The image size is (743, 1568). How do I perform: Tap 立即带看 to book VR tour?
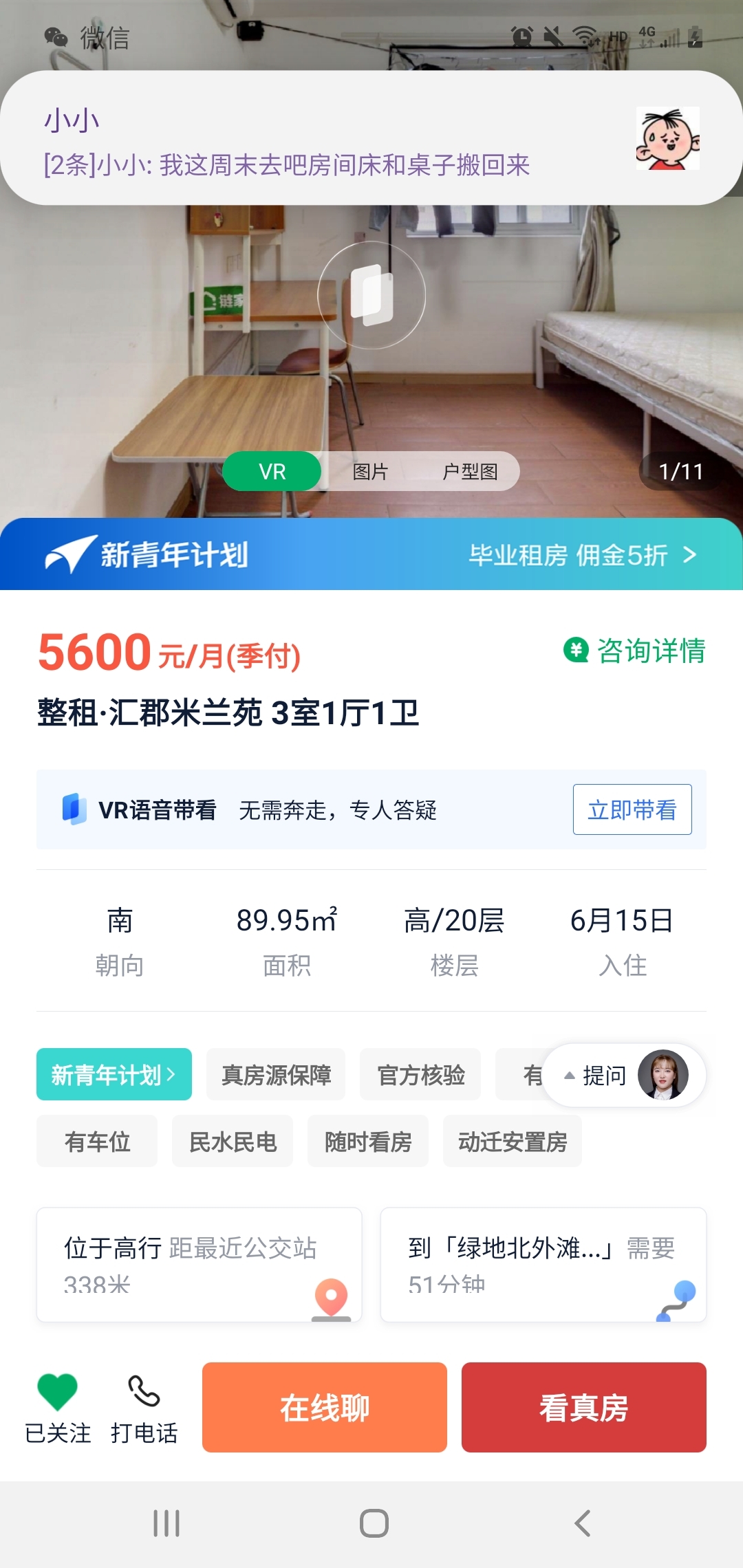[632, 809]
